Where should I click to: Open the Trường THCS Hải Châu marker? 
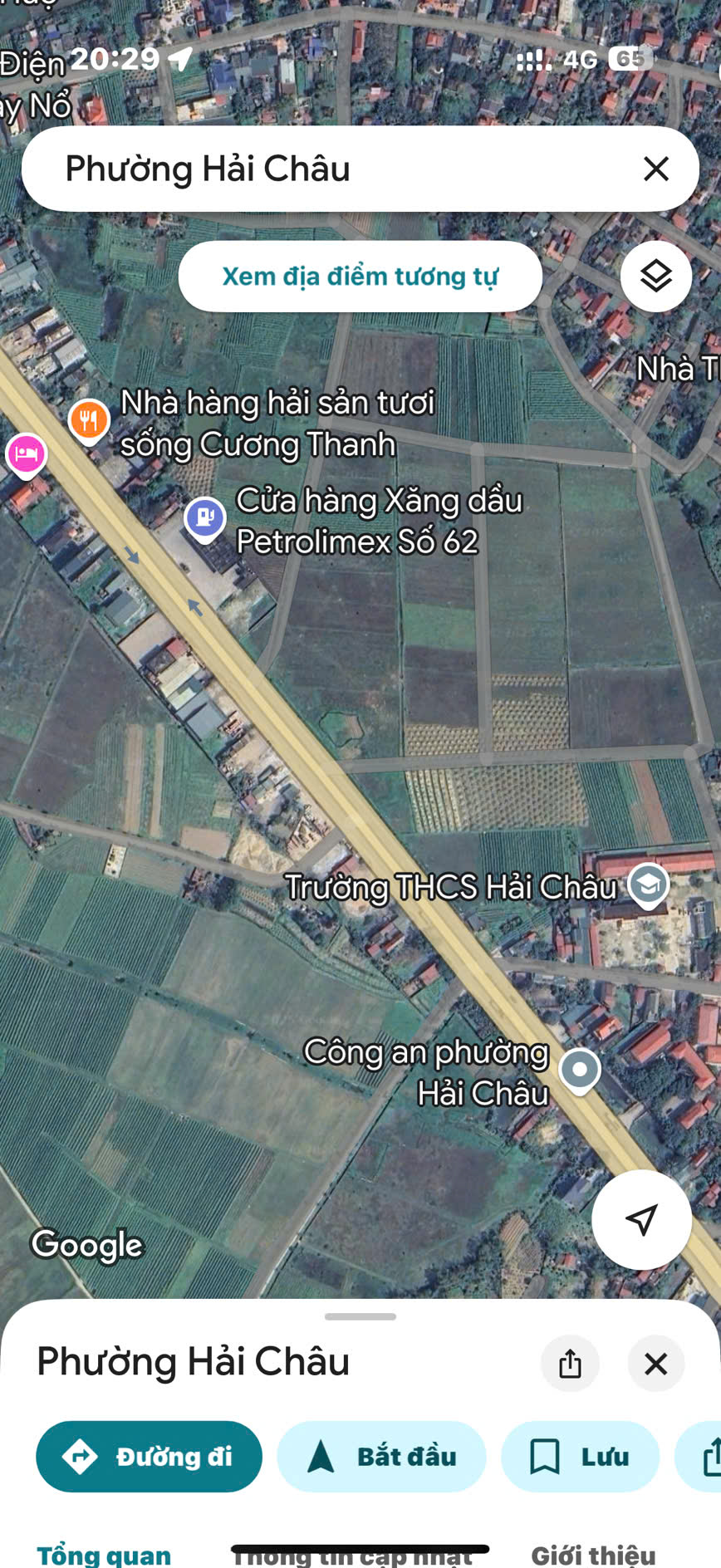point(648,886)
